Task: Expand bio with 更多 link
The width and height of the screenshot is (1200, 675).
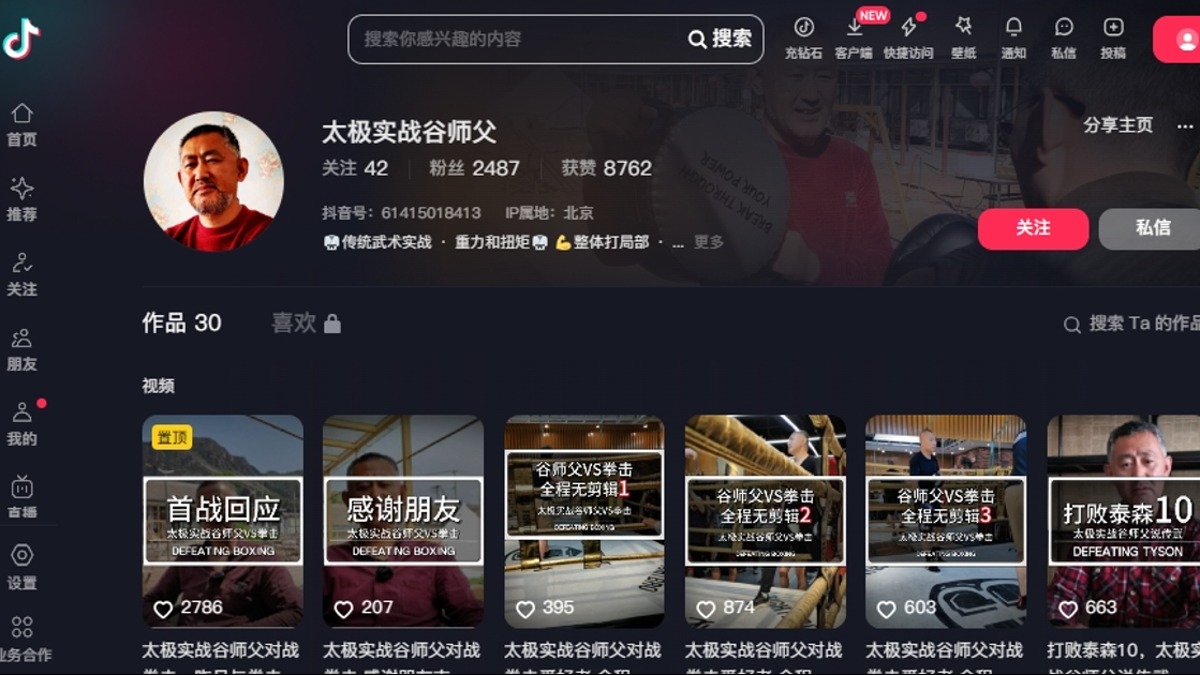Action: 708,242
